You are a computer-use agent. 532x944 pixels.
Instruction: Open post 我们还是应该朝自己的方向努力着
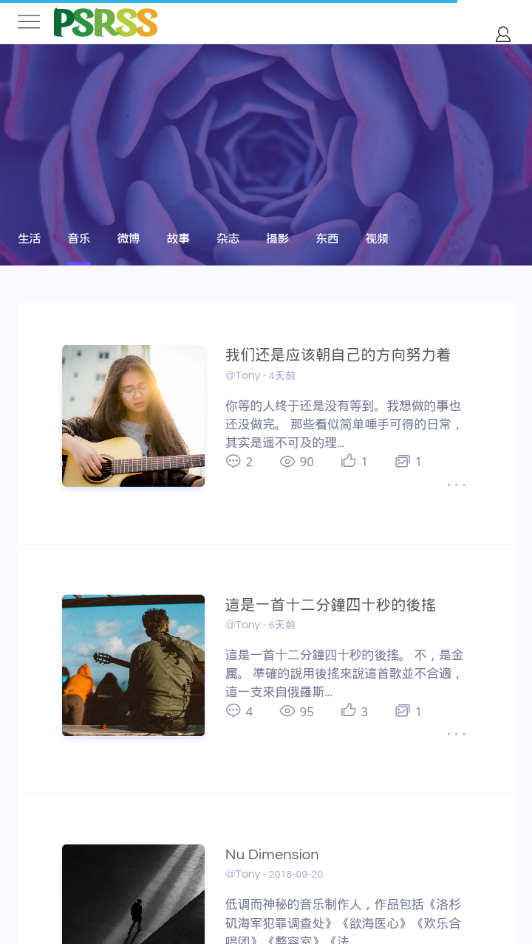pyautogui.click(x=338, y=355)
